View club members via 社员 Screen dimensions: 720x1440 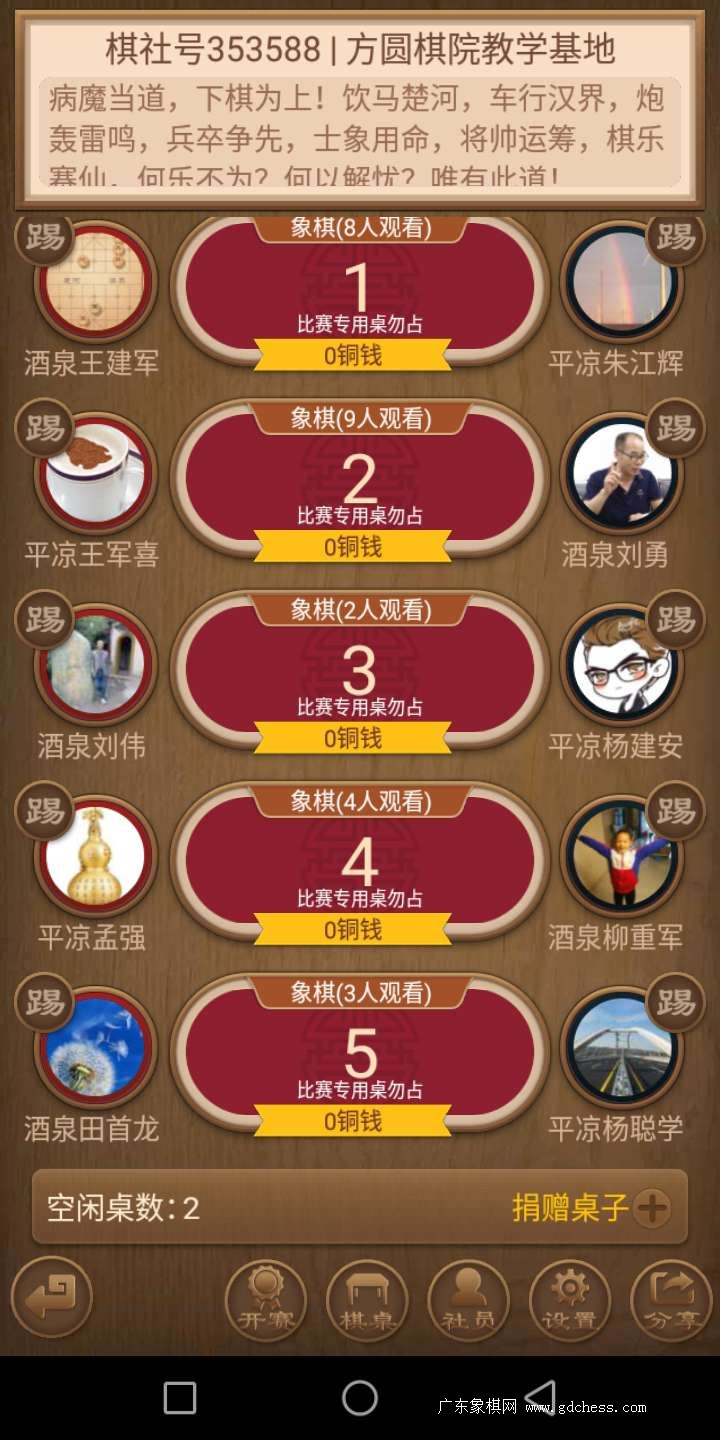coord(468,1300)
